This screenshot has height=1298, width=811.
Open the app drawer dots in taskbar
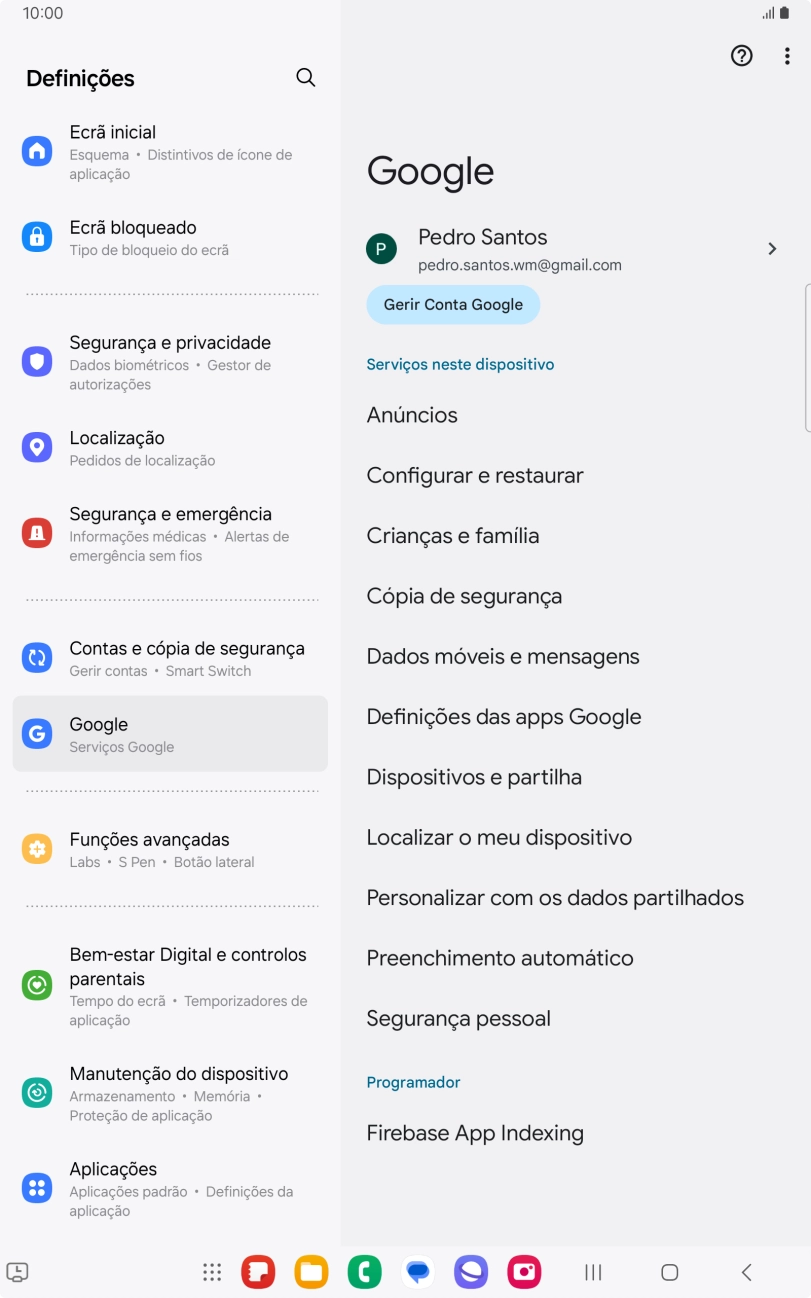(x=211, y=1271)
